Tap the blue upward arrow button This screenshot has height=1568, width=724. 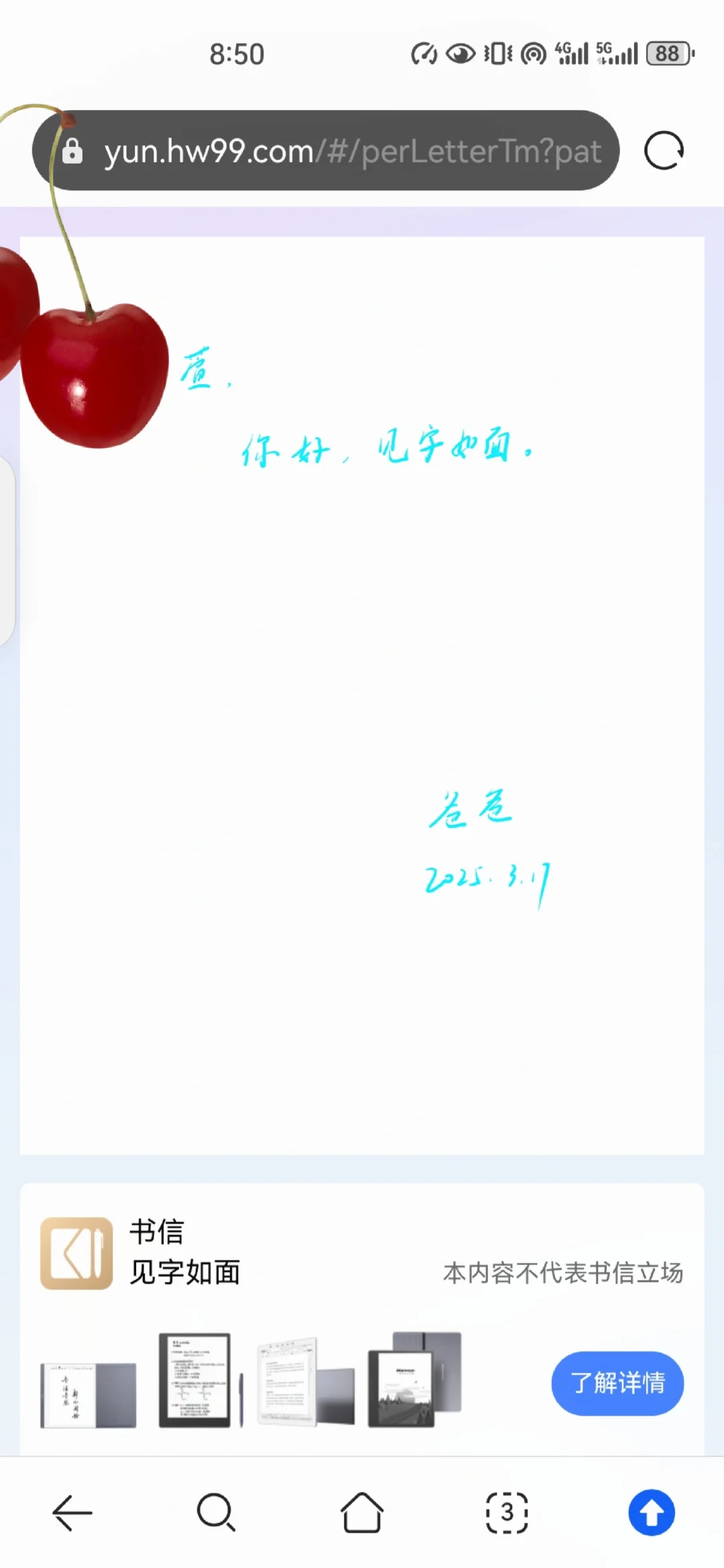click(x=651, y=1513)
